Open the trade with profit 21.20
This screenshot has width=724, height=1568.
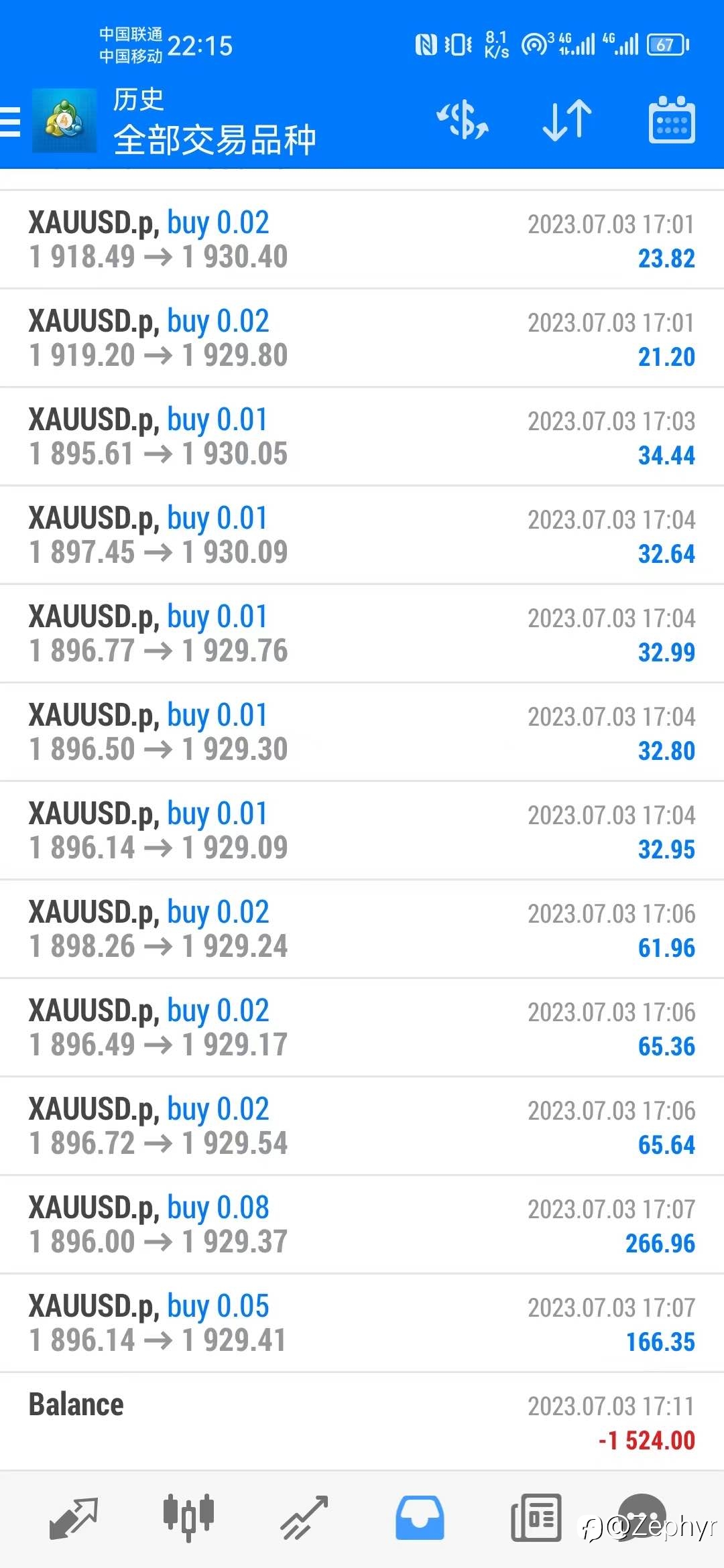[x=362, y=338]
